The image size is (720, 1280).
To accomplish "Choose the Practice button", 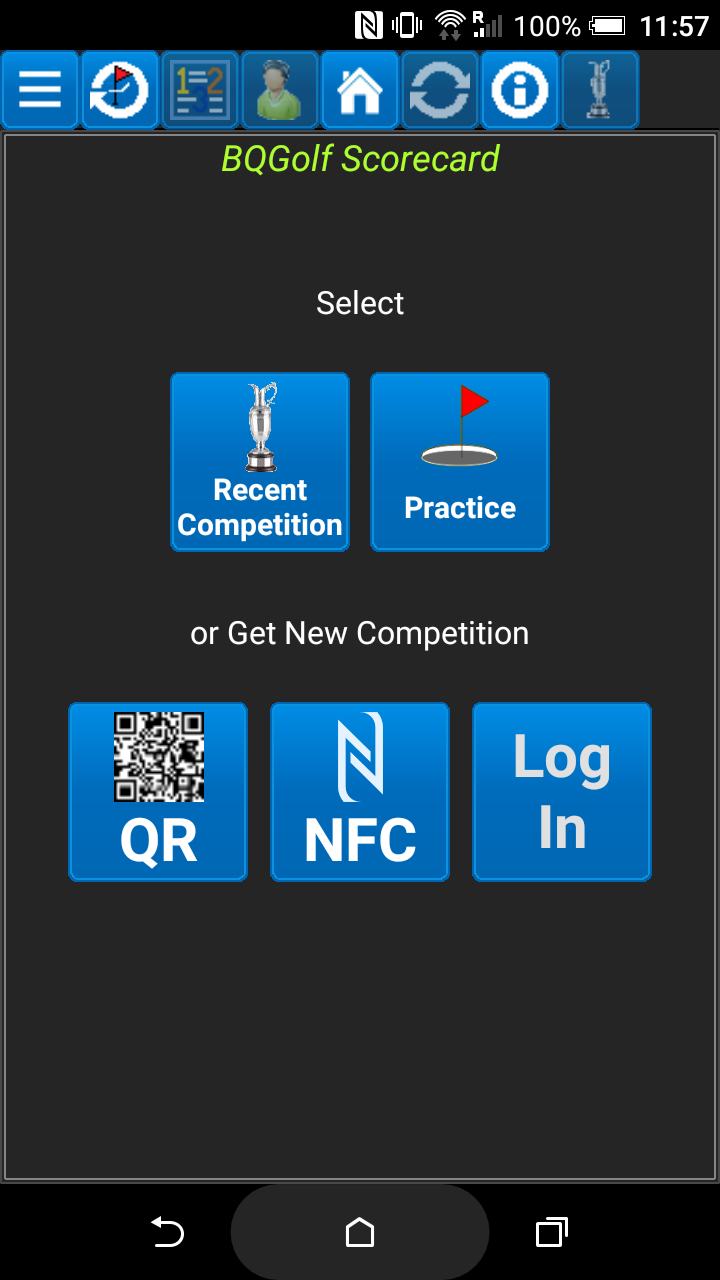I will pos(460,462).
